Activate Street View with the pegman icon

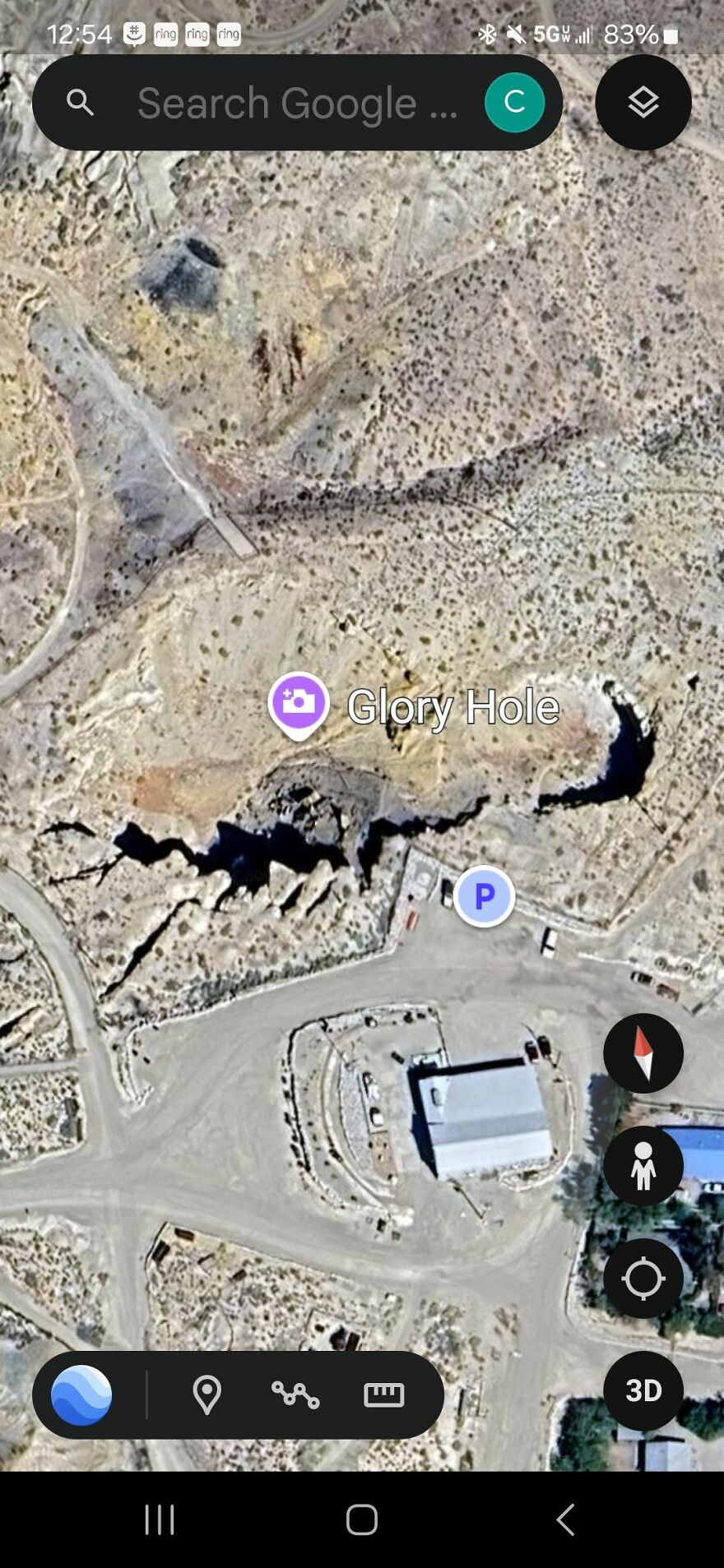coord(643,1166)
